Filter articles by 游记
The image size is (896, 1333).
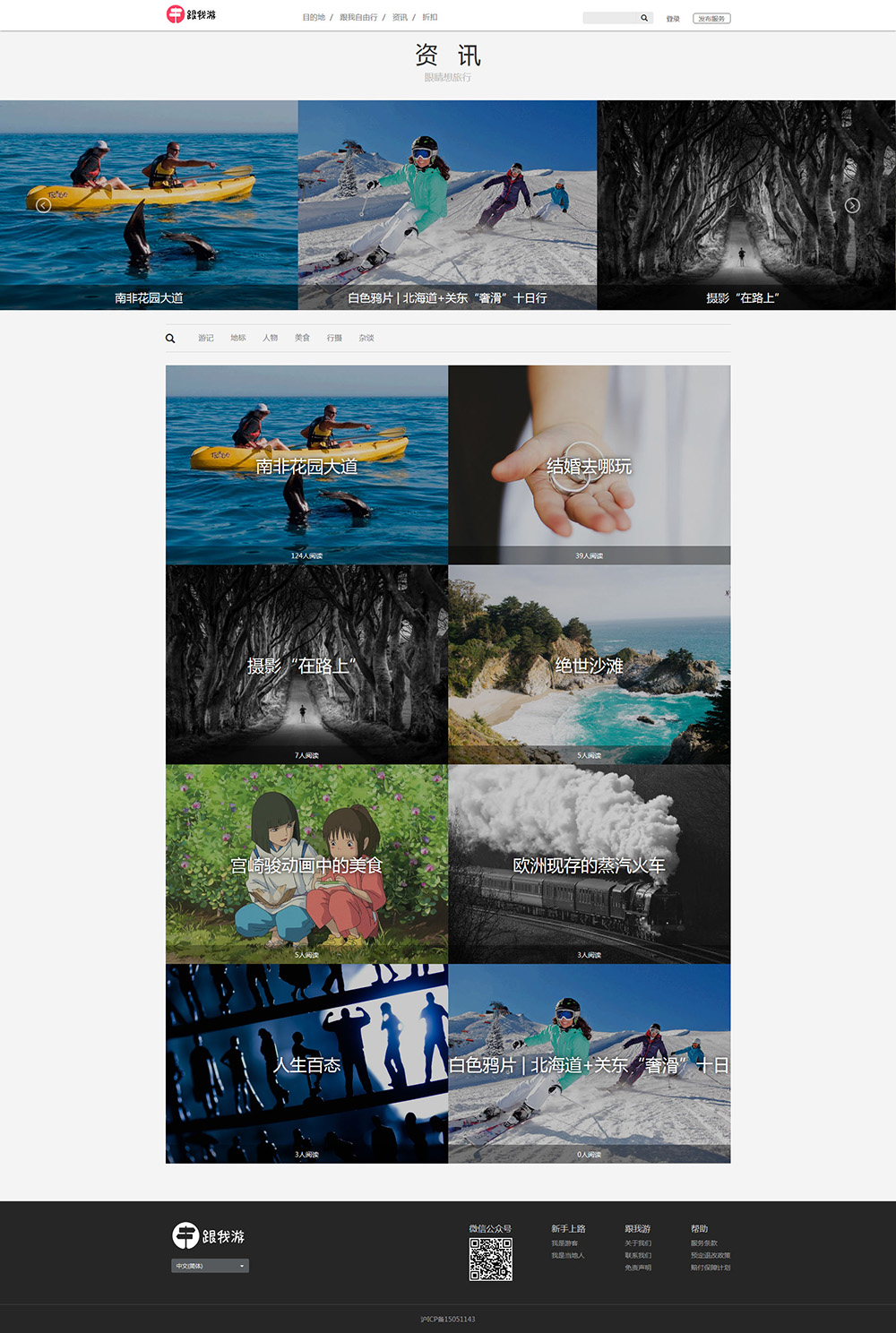coord(206,339)
